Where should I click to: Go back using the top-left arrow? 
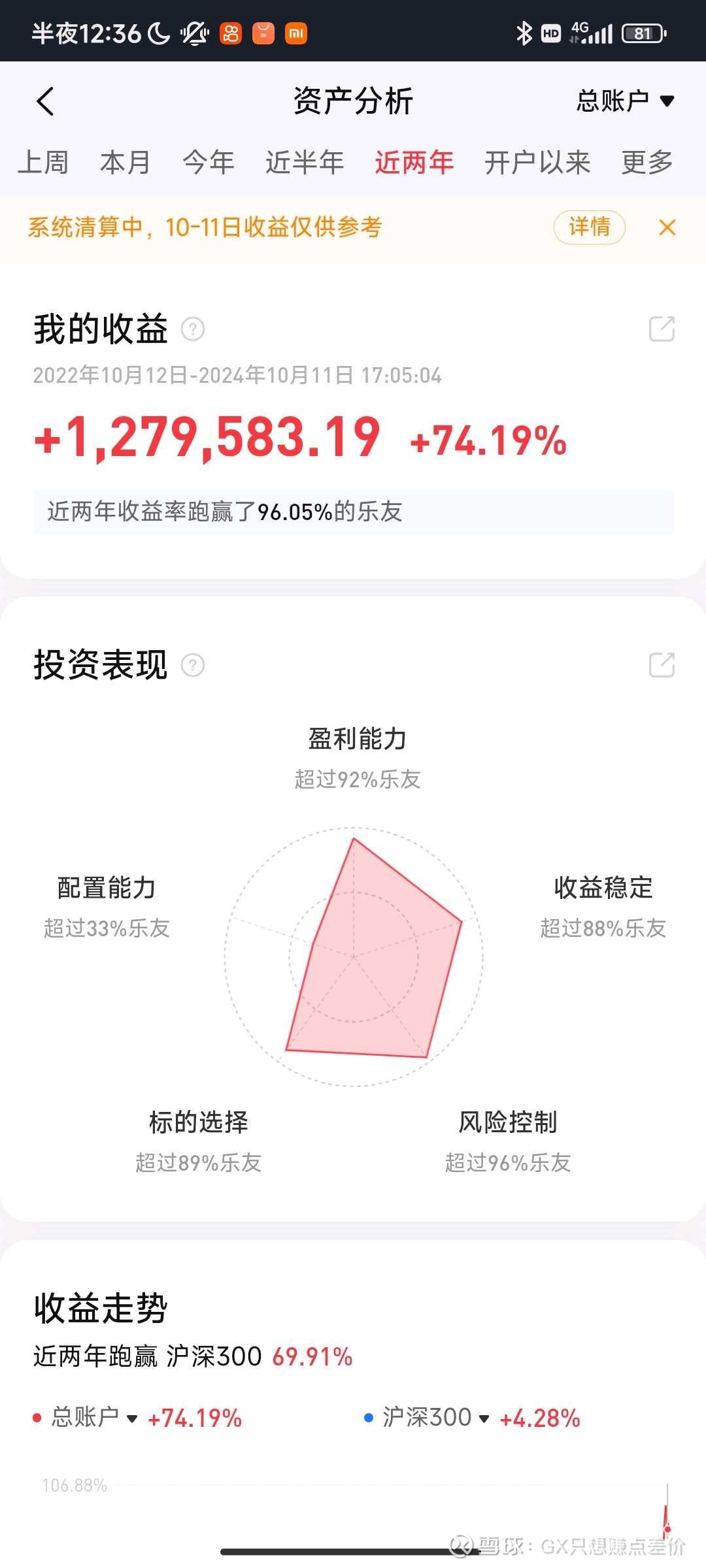45,101
